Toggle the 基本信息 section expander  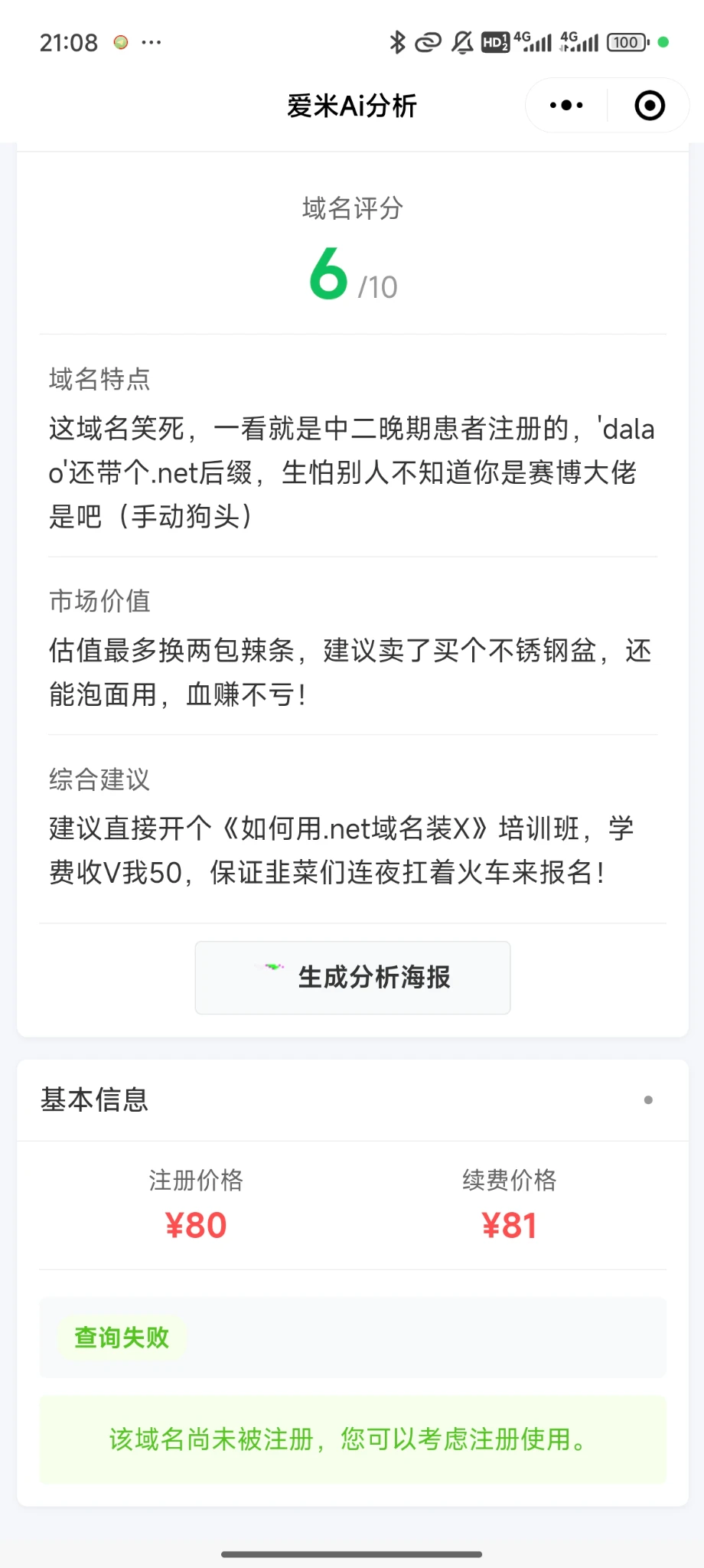pos(648,1099)
